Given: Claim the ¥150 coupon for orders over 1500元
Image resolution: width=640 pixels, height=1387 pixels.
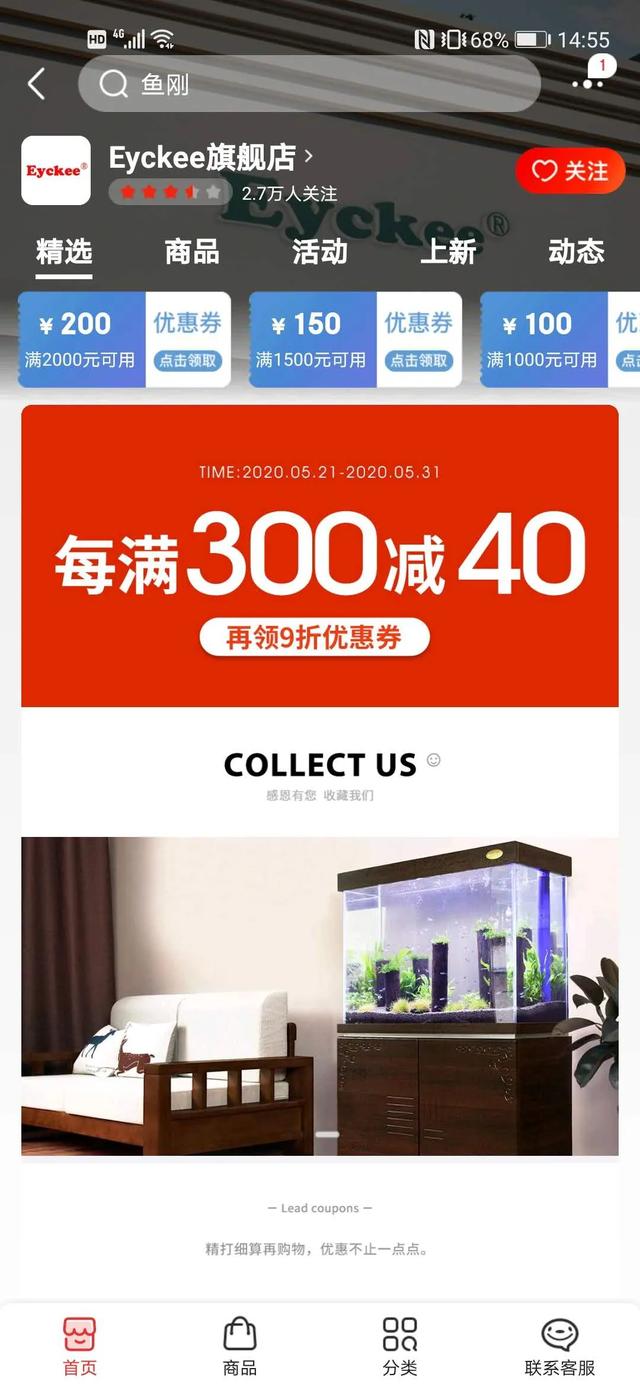Looking at the screenshot, I should [419, 360].
